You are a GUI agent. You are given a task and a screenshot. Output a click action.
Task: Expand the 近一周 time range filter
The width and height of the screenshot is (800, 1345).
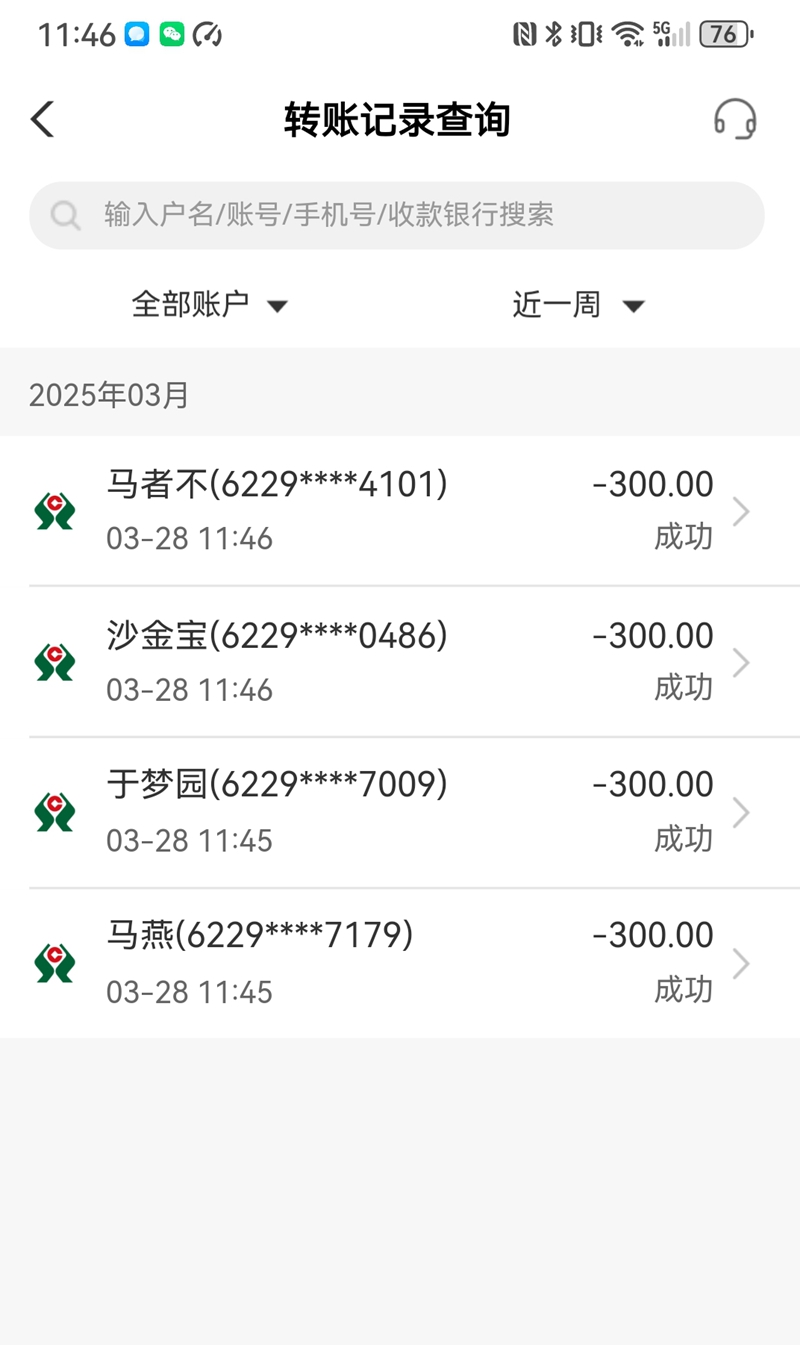[578, 304]
